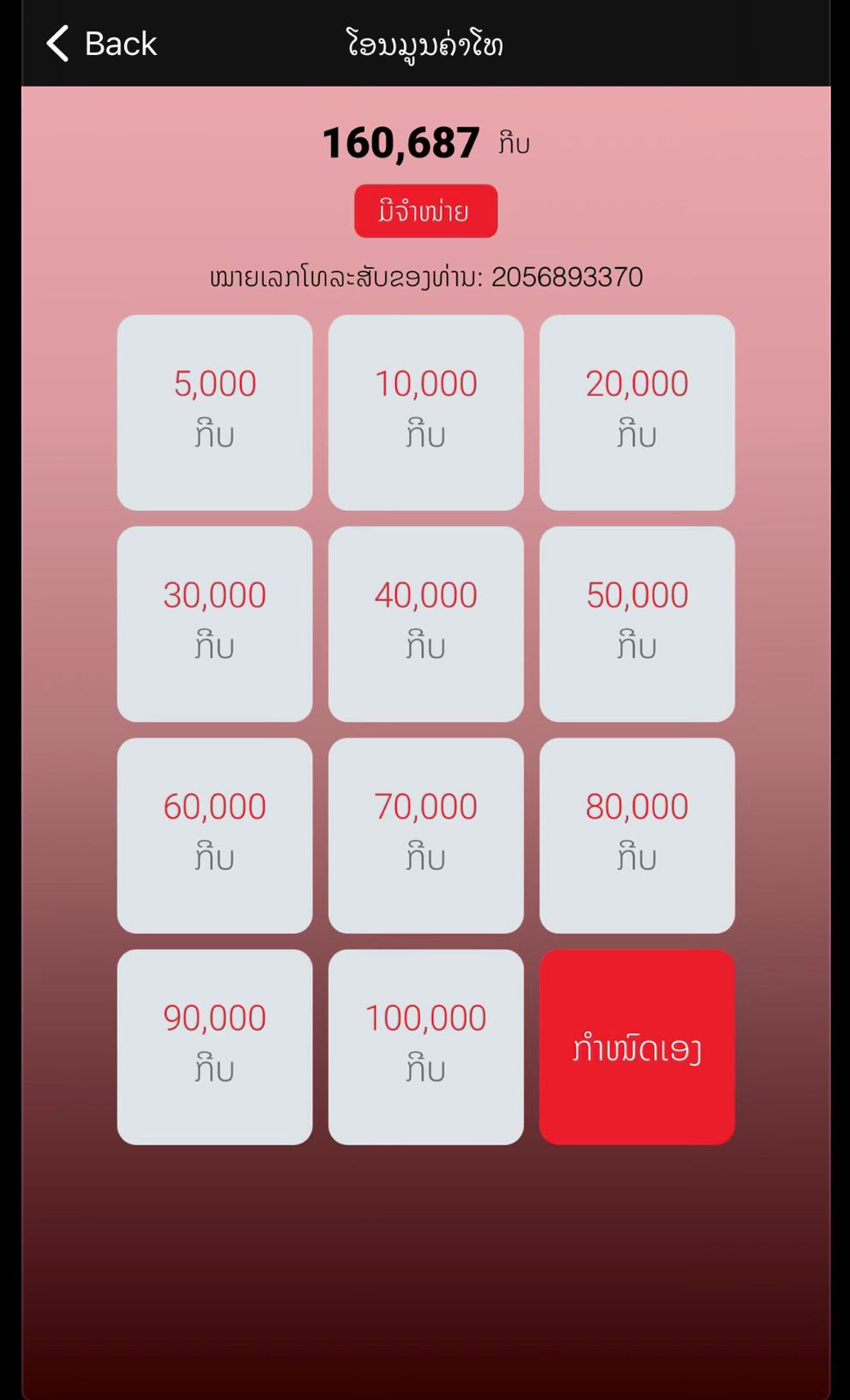The image size is (850, 1400).
Task: Select the 5,000 kip amount
Action: pos(214,412)
